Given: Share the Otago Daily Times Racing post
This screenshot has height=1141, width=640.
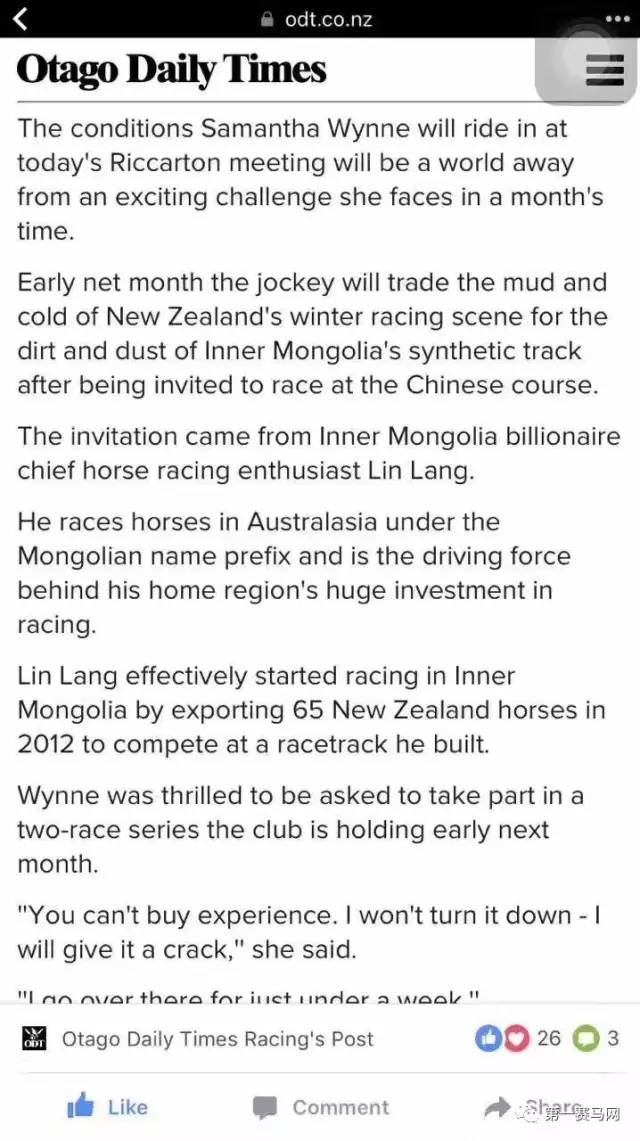Looking at the screenshot, I should (533, 1107).
